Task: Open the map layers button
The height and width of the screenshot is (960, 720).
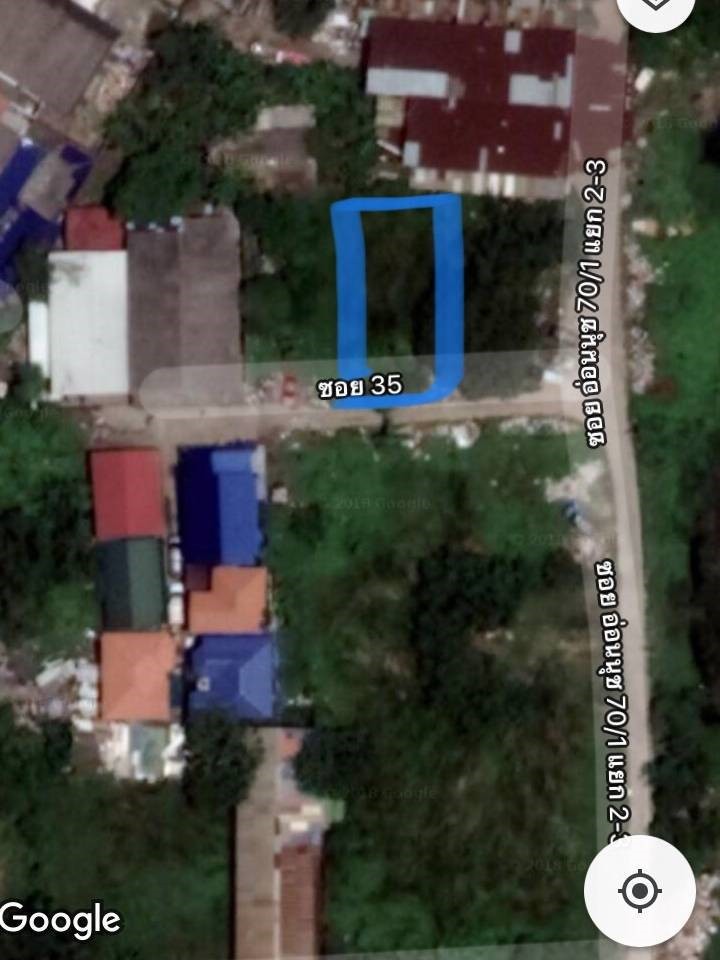Action: tap(656, 6)
